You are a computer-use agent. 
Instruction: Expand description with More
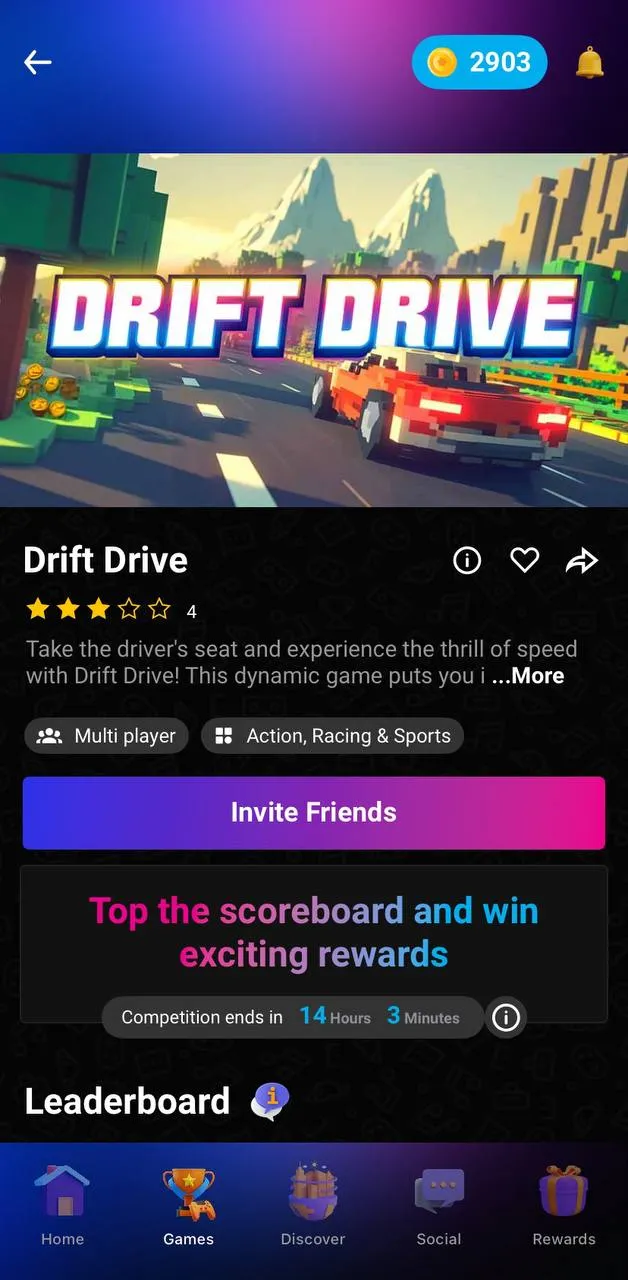point(528,676)
